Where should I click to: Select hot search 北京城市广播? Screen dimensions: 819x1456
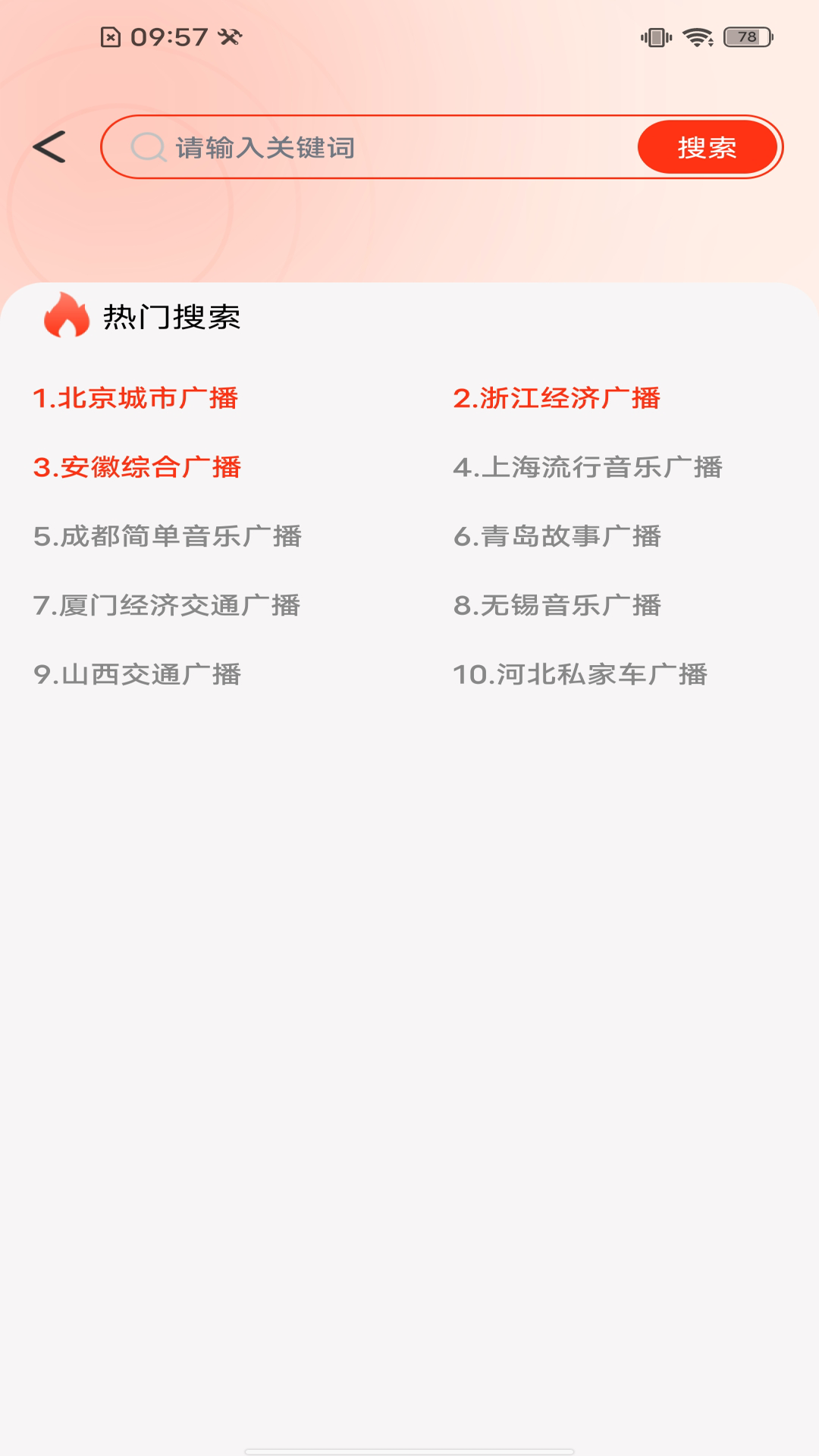click(x=136, y=398)
